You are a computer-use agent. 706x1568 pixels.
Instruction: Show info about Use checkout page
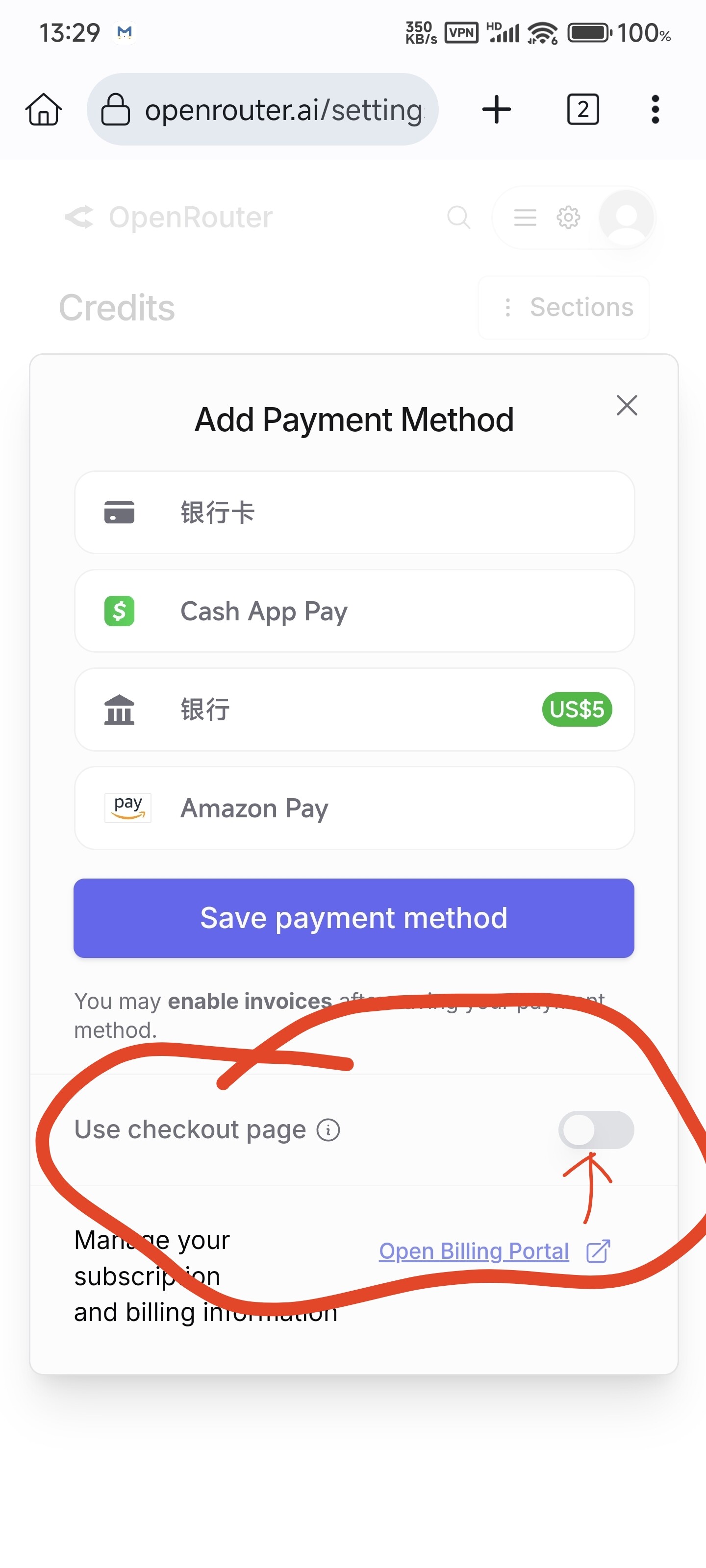328,1130
